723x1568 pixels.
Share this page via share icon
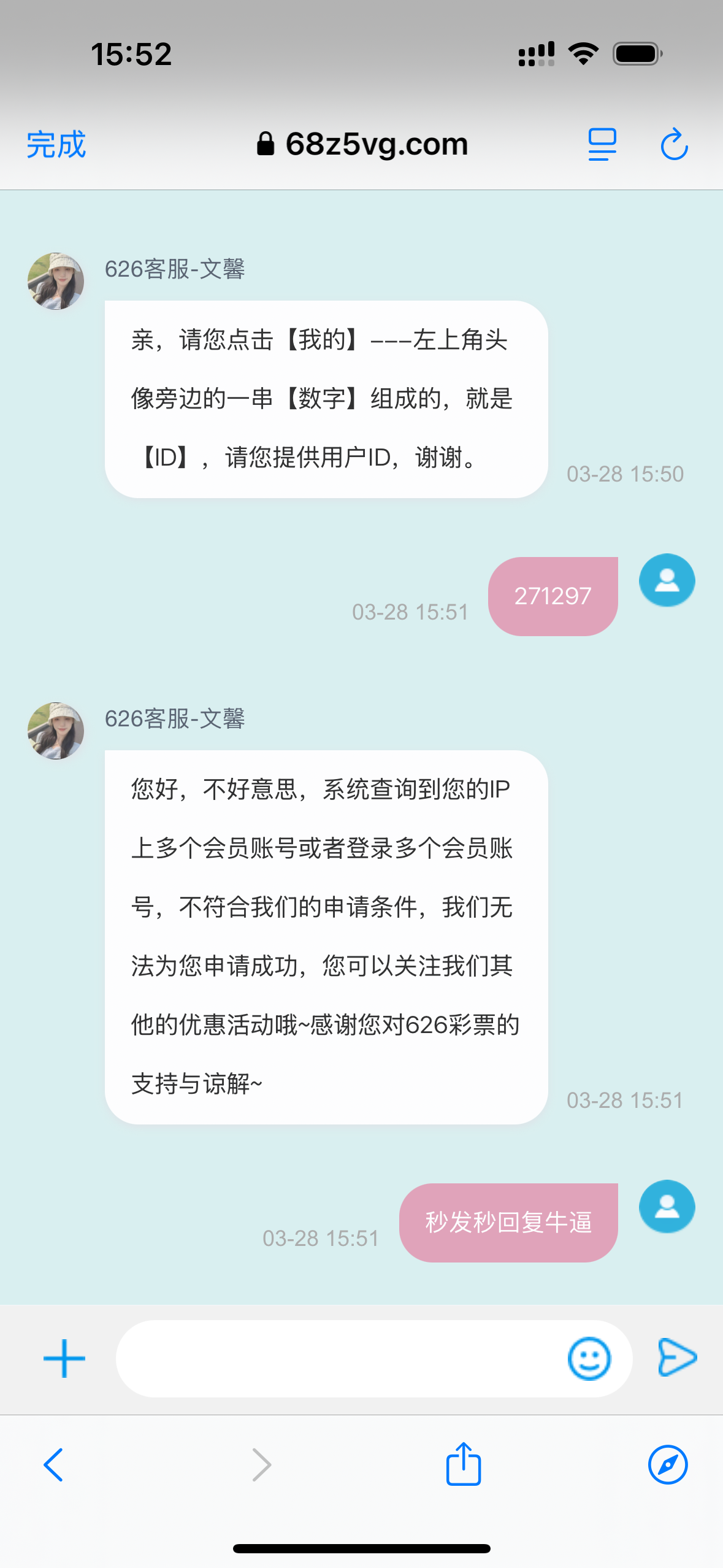pos(463,1464)
